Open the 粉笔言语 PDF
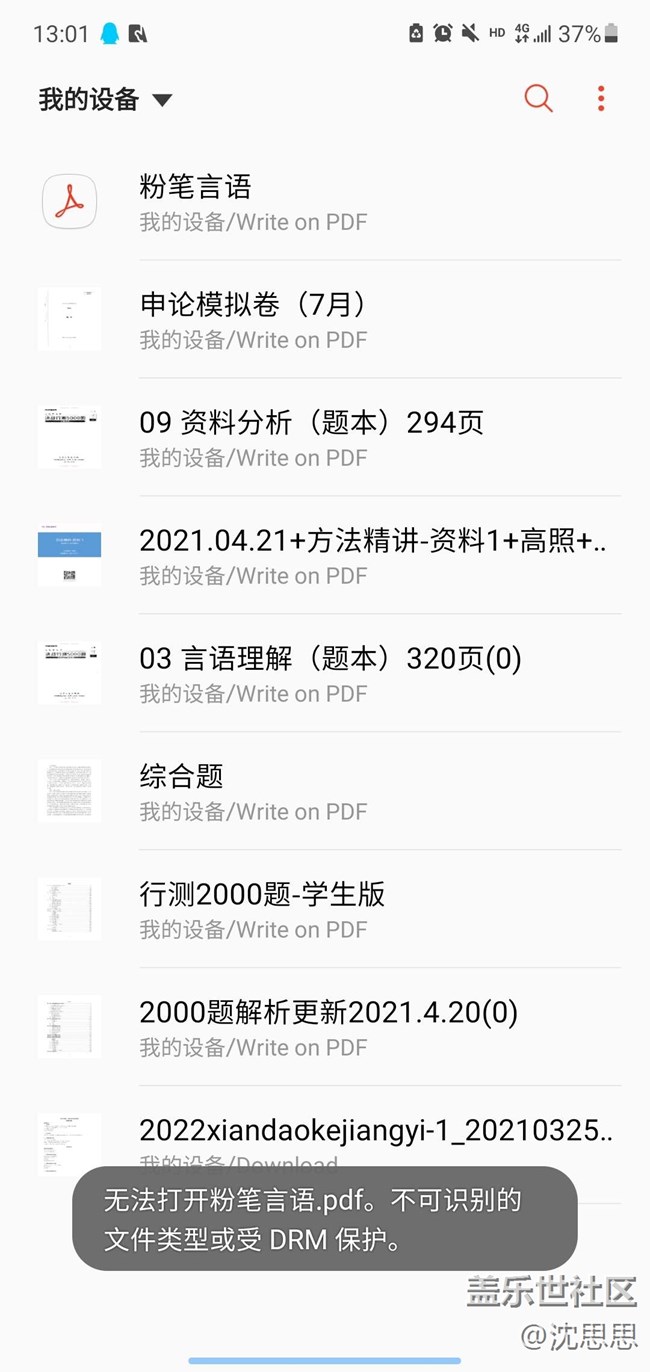Viewport: 650px width, 1372px height. point(330,203)
